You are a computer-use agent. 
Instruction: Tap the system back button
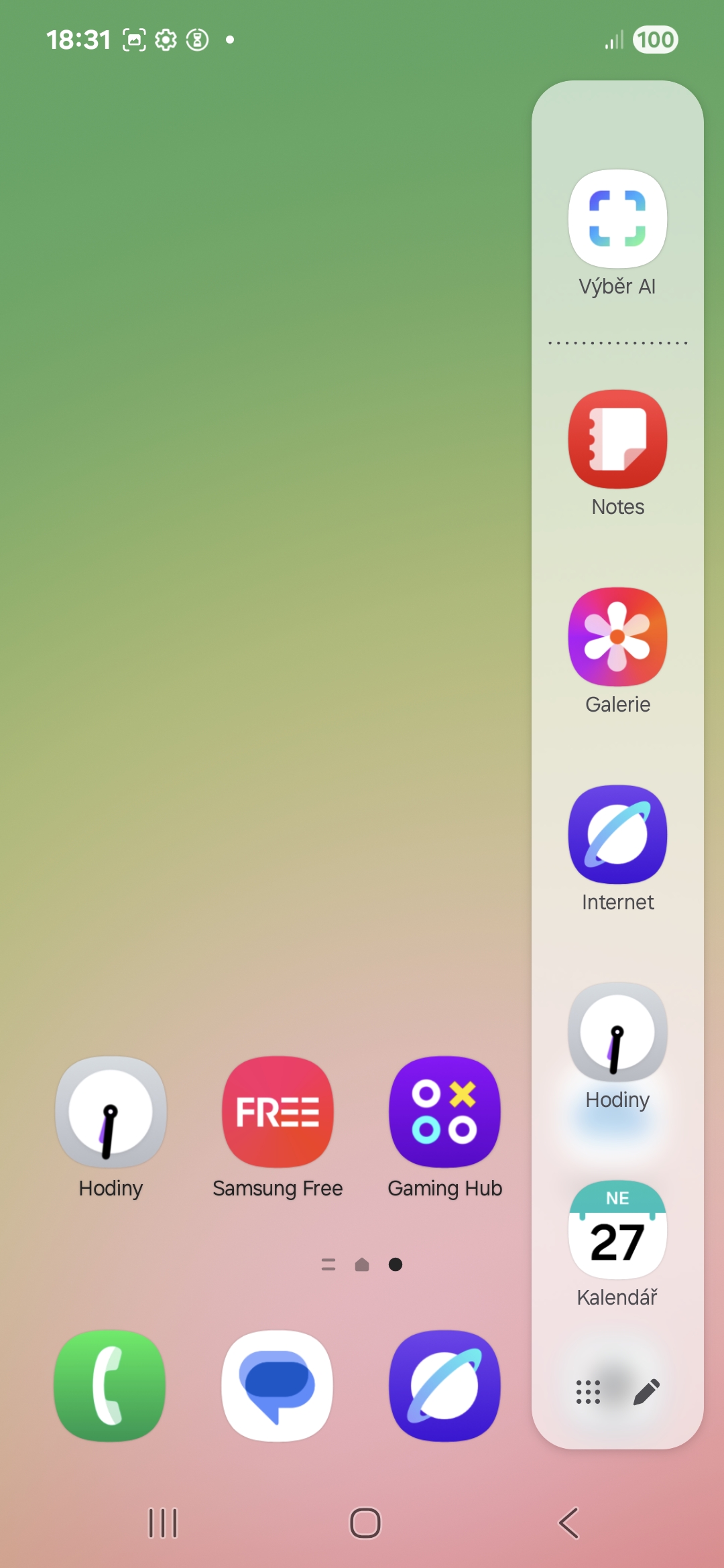pos(568,1523)
